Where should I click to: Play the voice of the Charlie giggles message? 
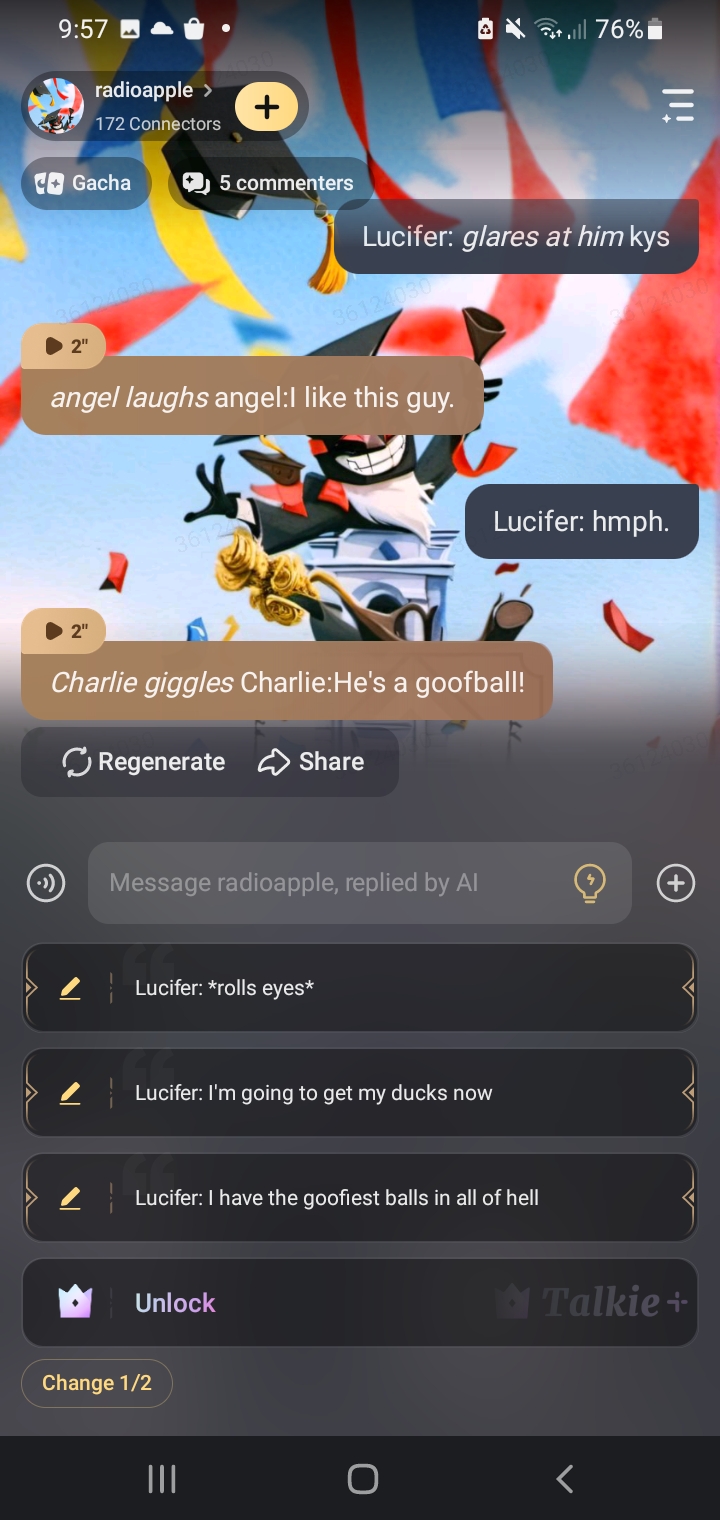65,631
